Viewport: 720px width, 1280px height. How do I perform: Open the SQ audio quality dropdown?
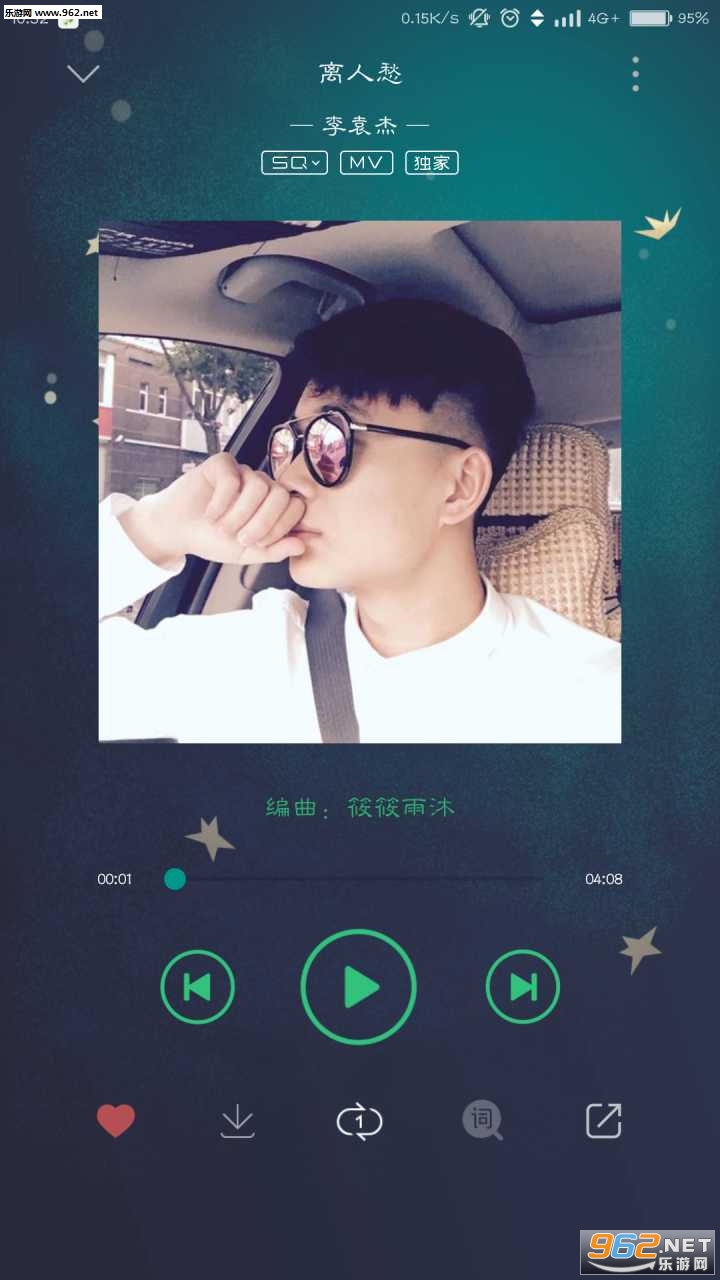click(x=294, y=163)
